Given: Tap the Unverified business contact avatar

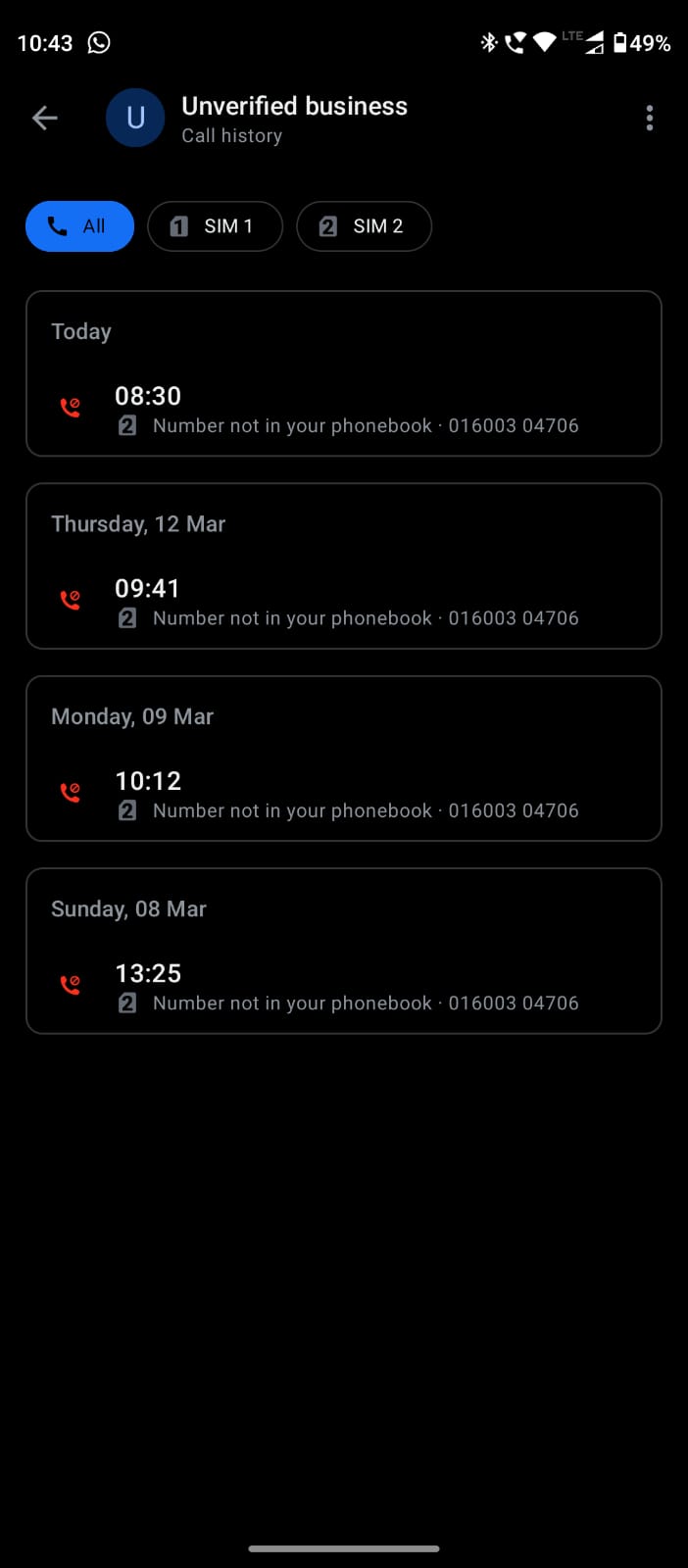Looking at the screenshot, I should click(x=135, y=119).
